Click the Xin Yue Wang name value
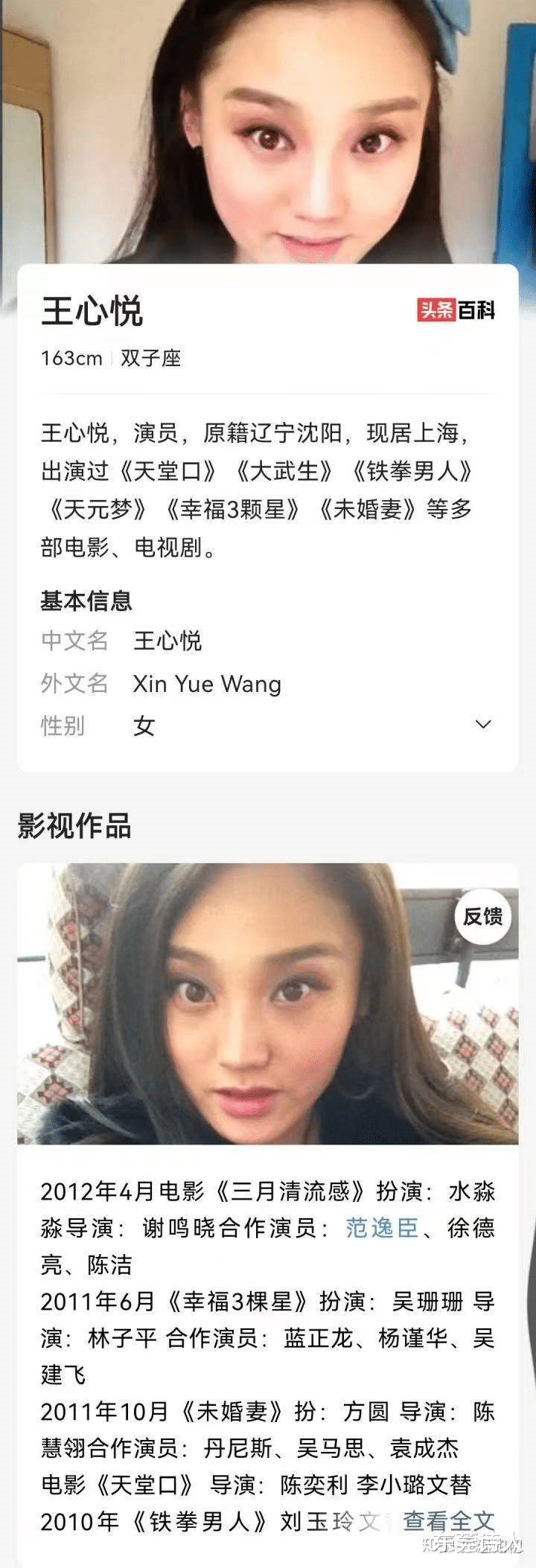Screen dimensions: 536x1568 (x=206, y=684)
